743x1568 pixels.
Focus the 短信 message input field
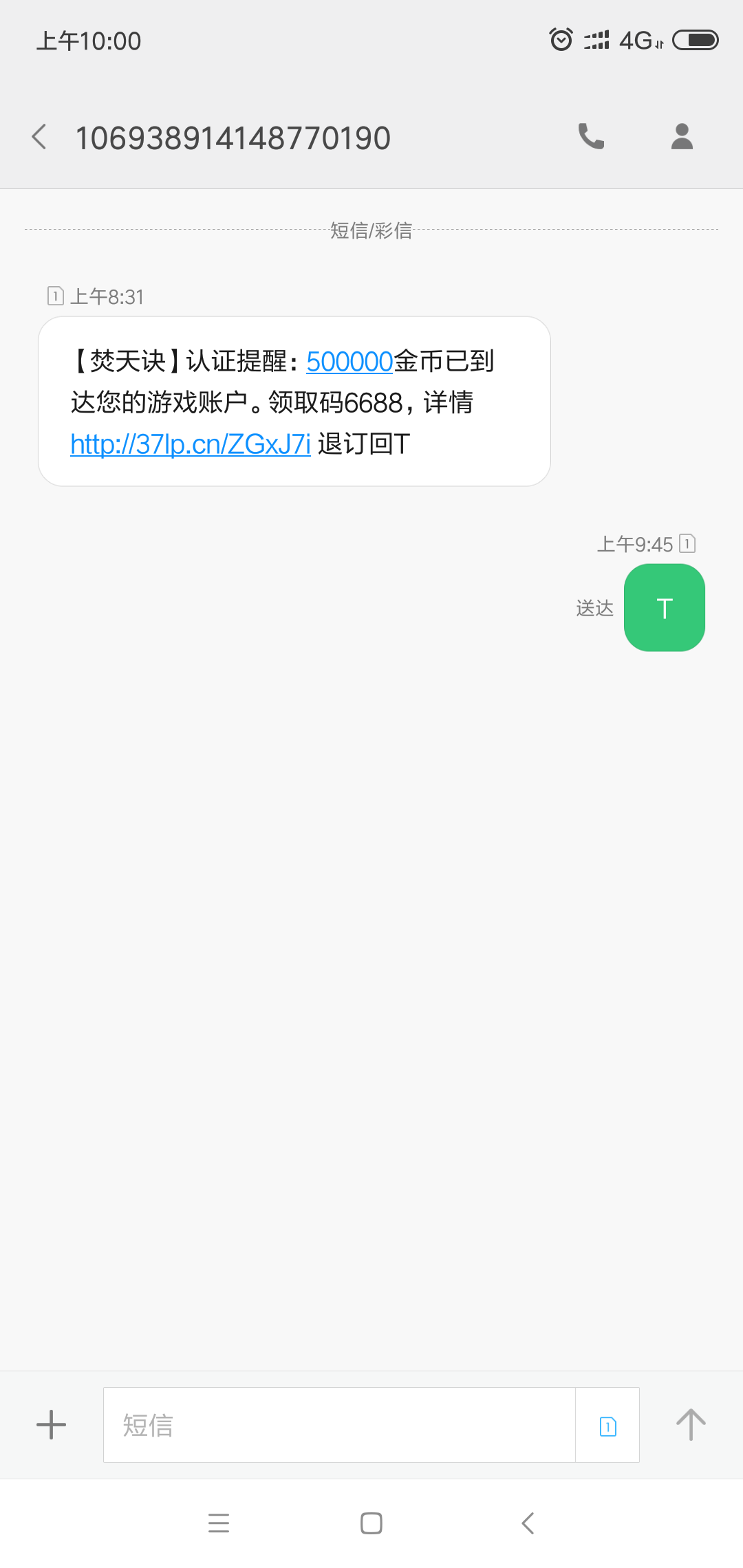338,1425
